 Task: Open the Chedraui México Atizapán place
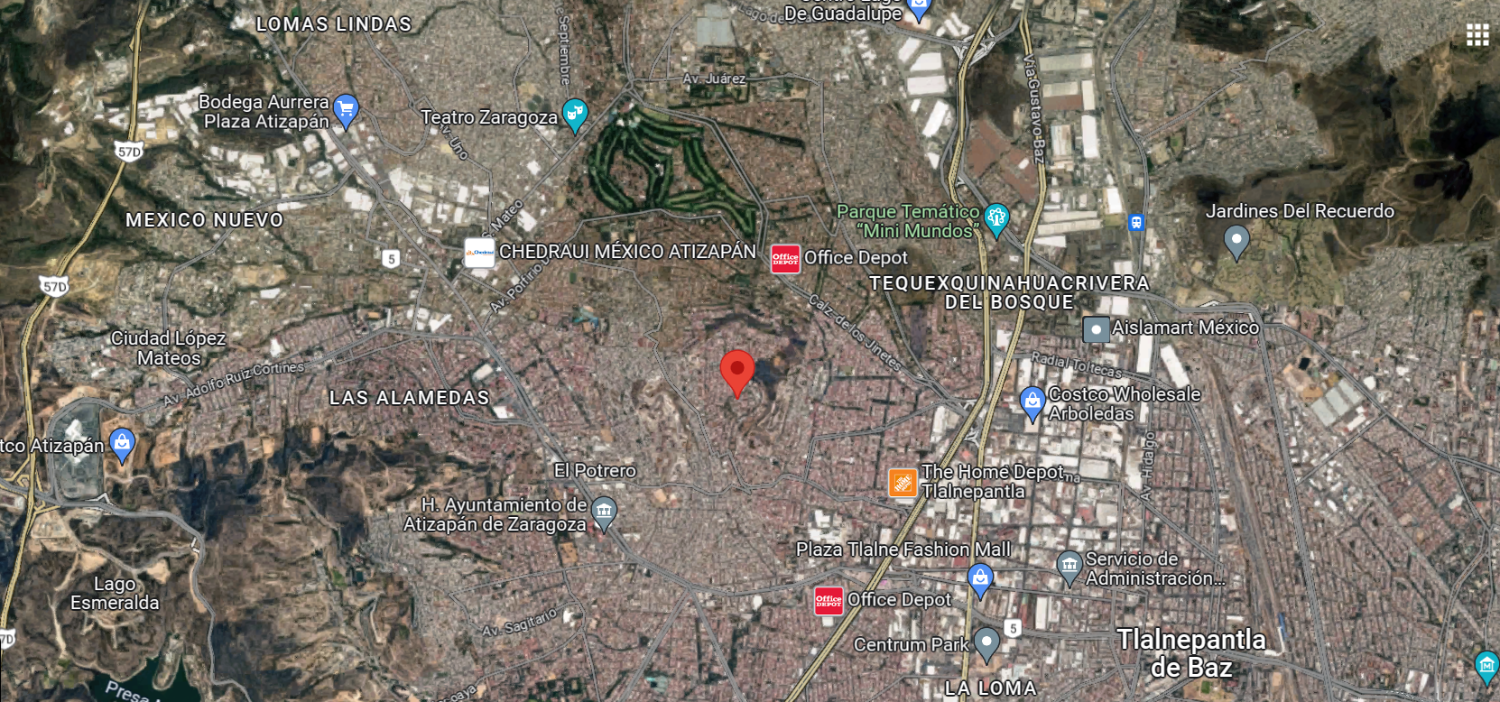point(479,252)
